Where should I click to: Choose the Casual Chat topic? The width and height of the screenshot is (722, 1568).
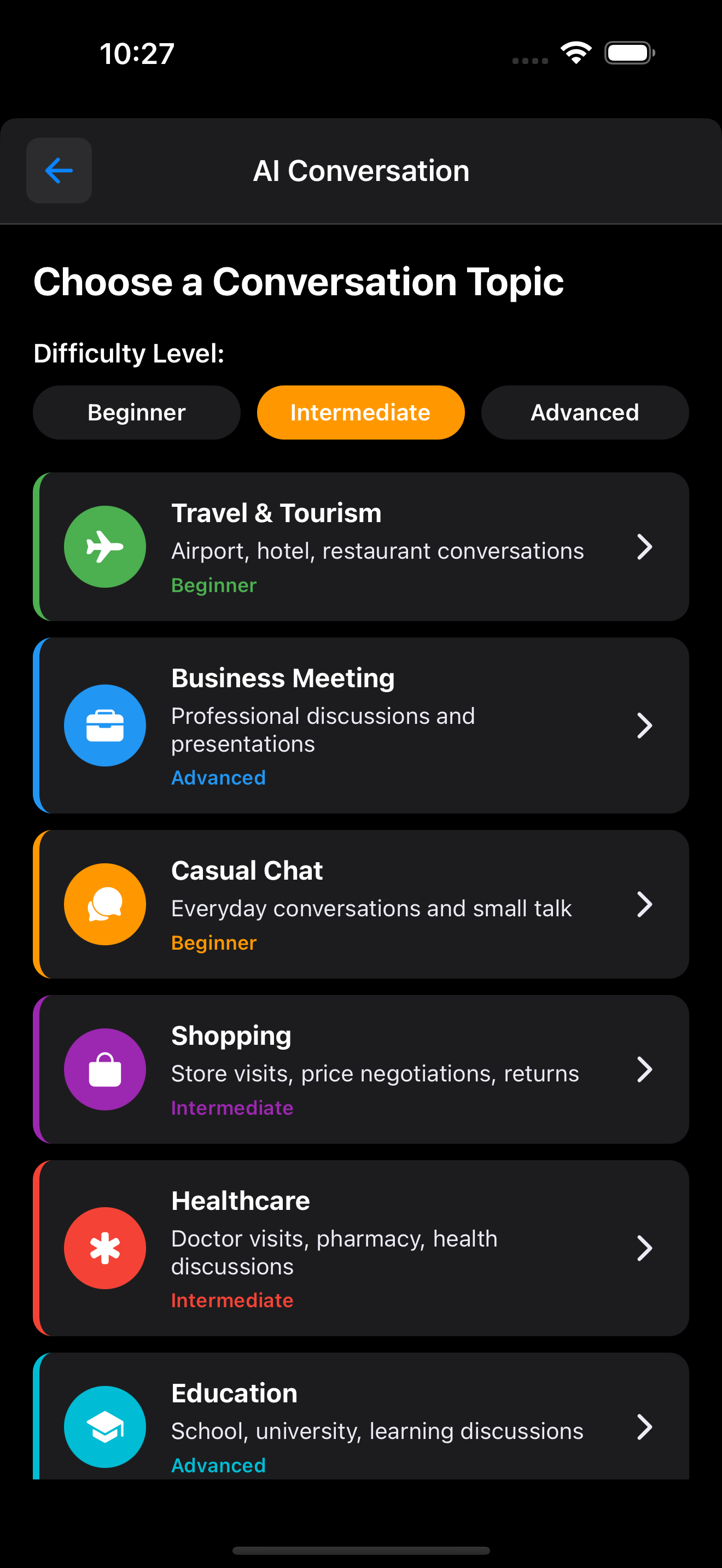click(x=360, y=904)
